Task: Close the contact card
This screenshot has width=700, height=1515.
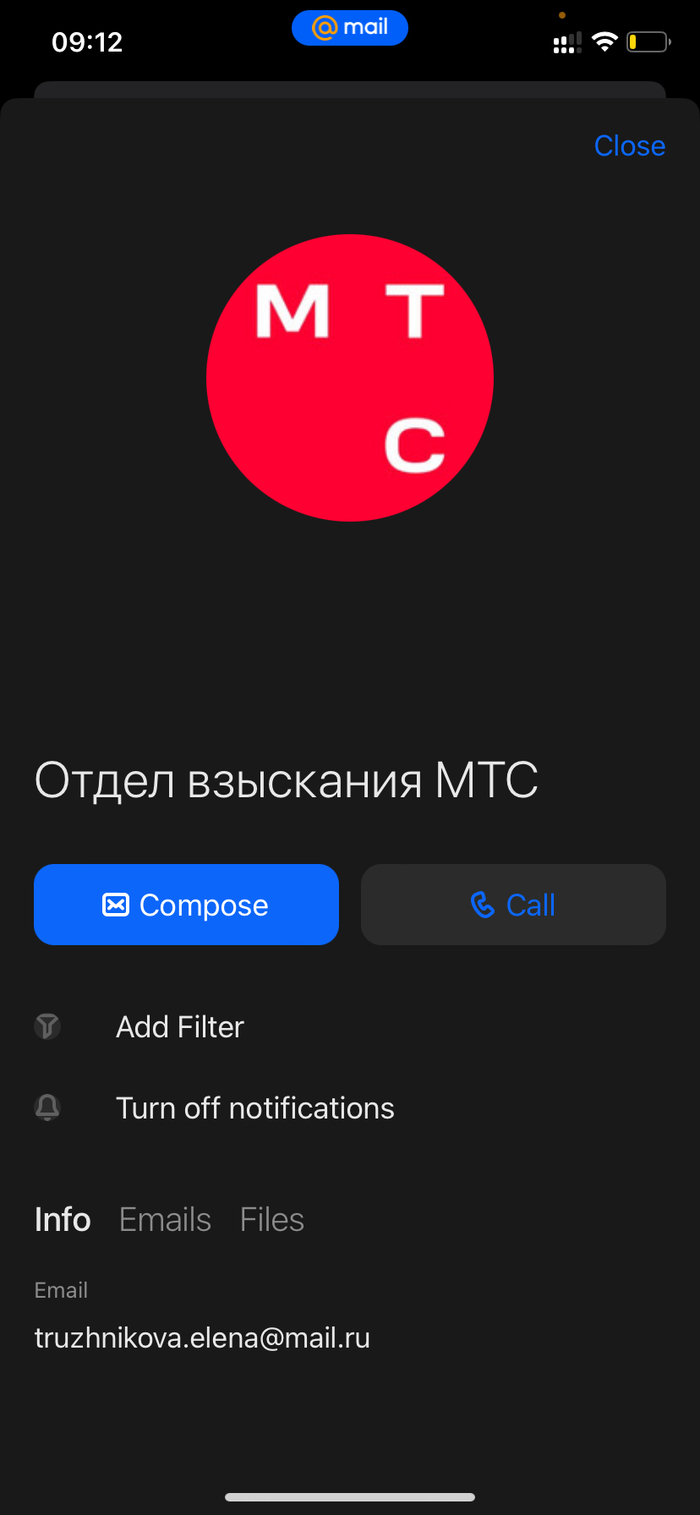Action: click(x=629, y=146)
